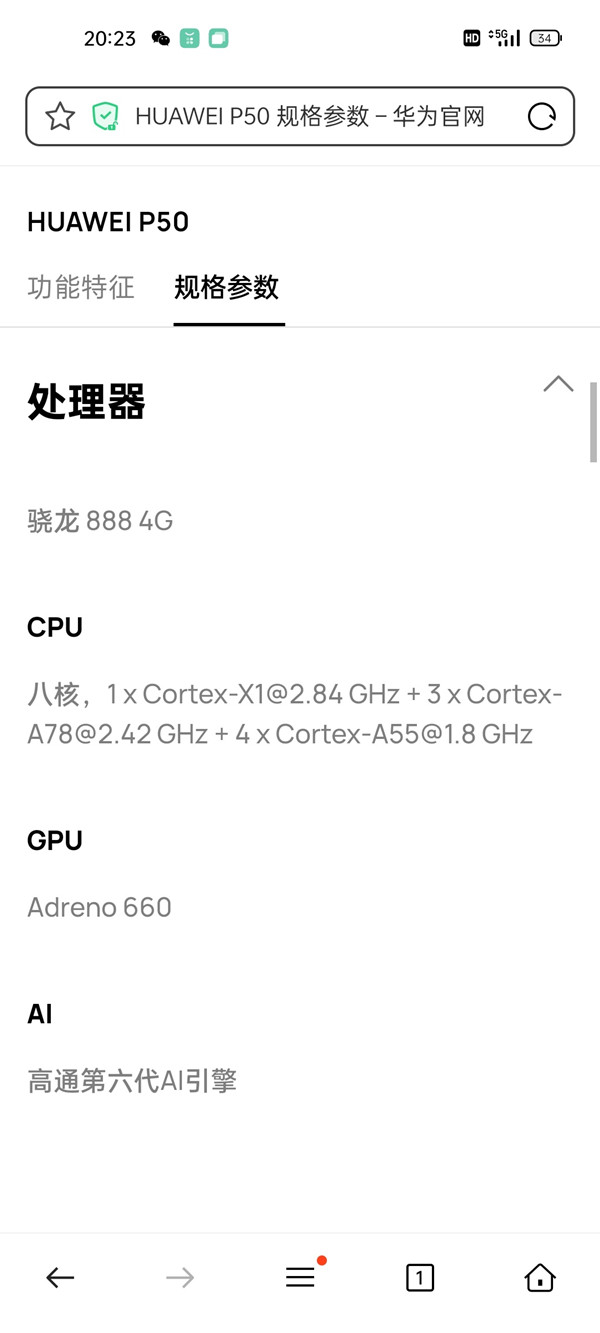Open the browser menu
This screenshot has height=1333, width=600.
300,1277
